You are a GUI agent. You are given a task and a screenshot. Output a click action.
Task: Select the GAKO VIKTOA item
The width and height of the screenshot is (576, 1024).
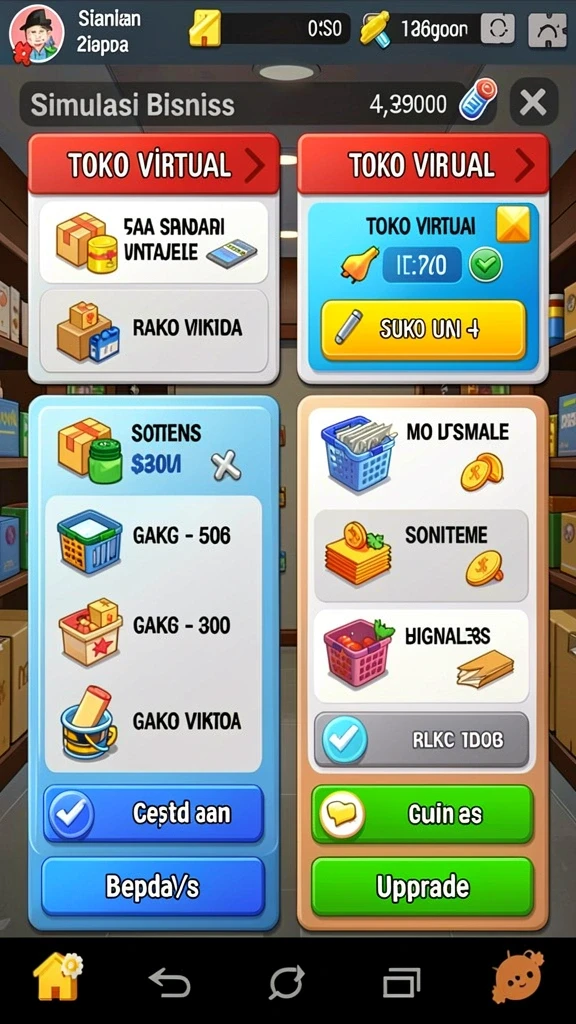coord(153,721)
